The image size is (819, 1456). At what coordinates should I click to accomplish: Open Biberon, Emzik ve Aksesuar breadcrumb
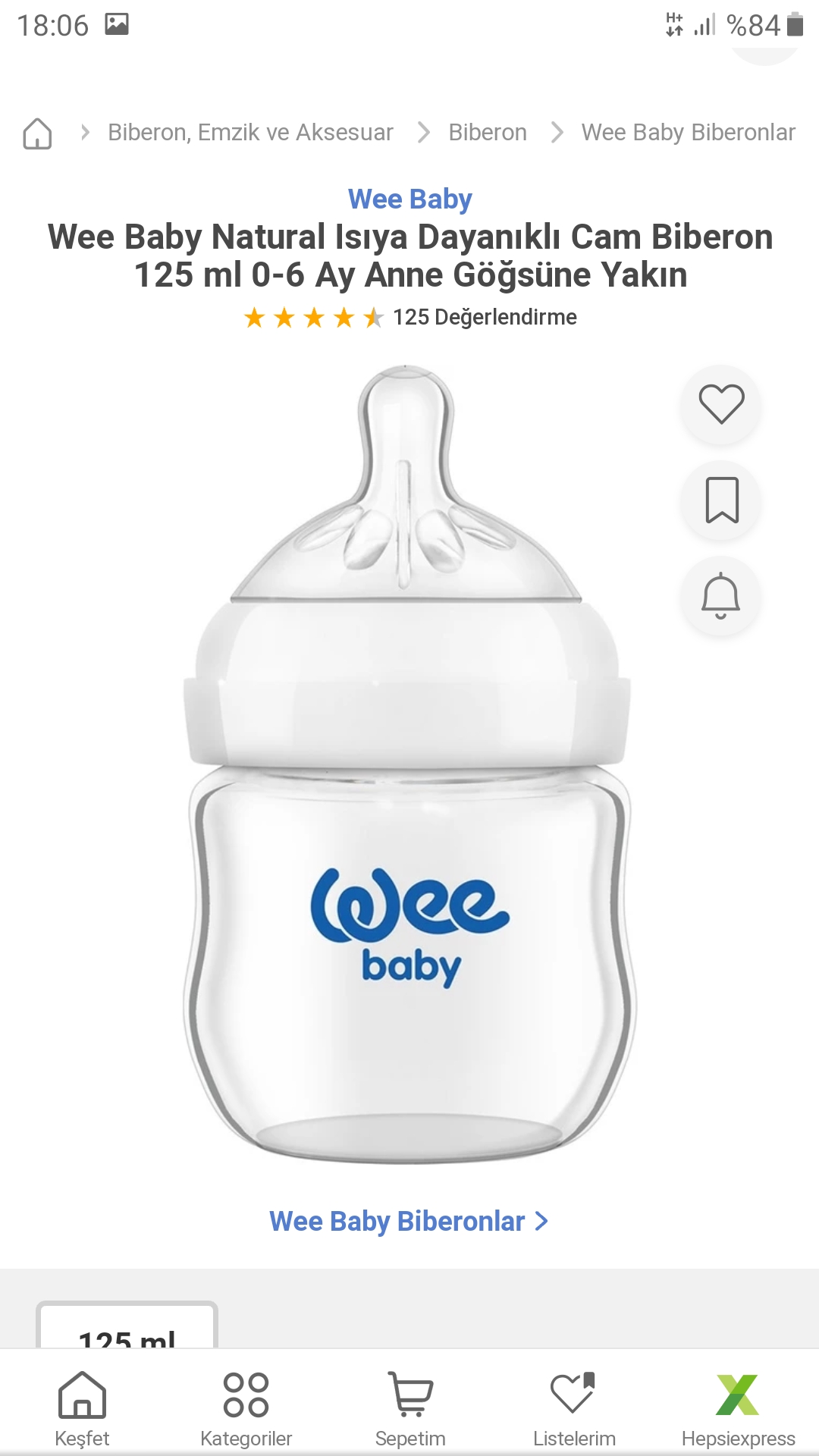[x=250, y=133]
